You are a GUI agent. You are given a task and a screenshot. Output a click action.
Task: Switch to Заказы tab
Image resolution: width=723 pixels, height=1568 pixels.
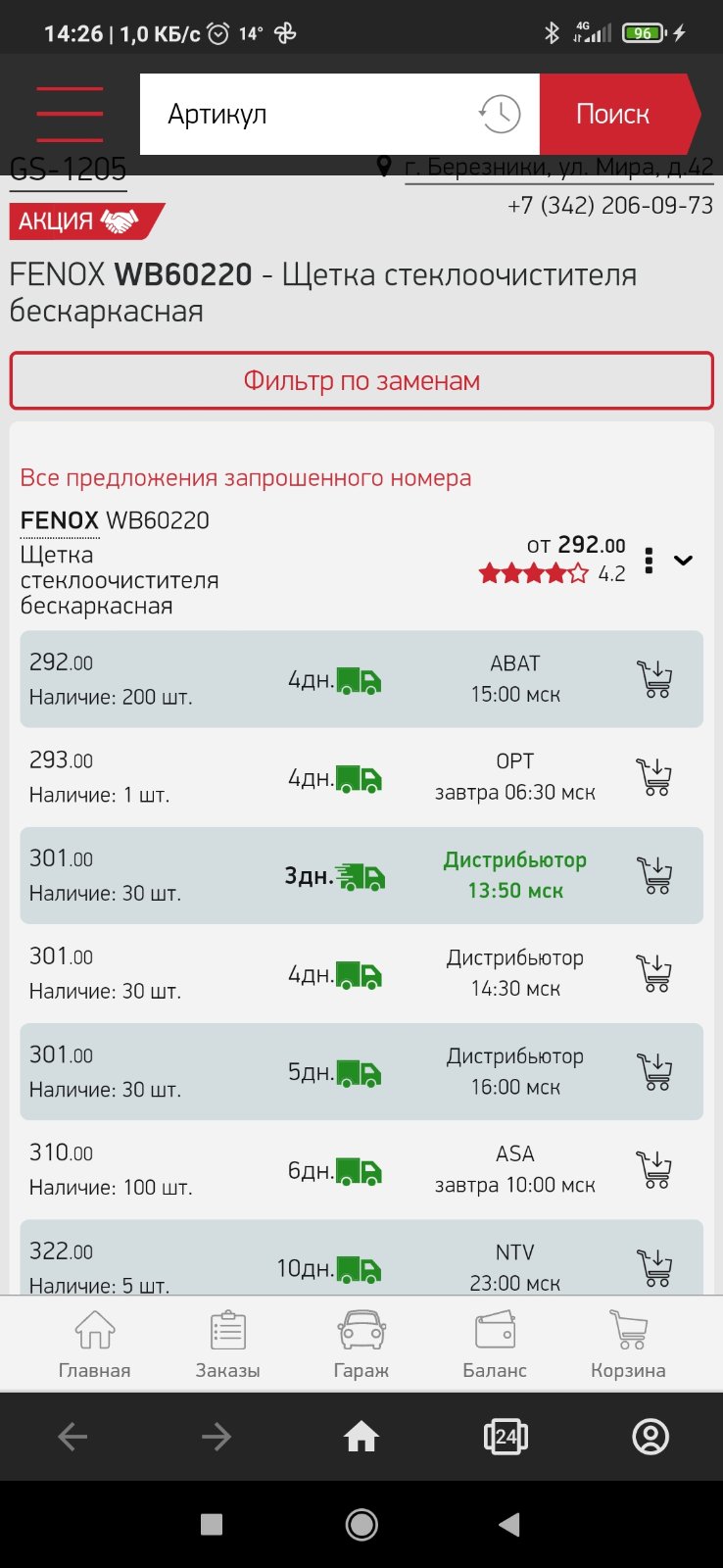click(228, 1345)
